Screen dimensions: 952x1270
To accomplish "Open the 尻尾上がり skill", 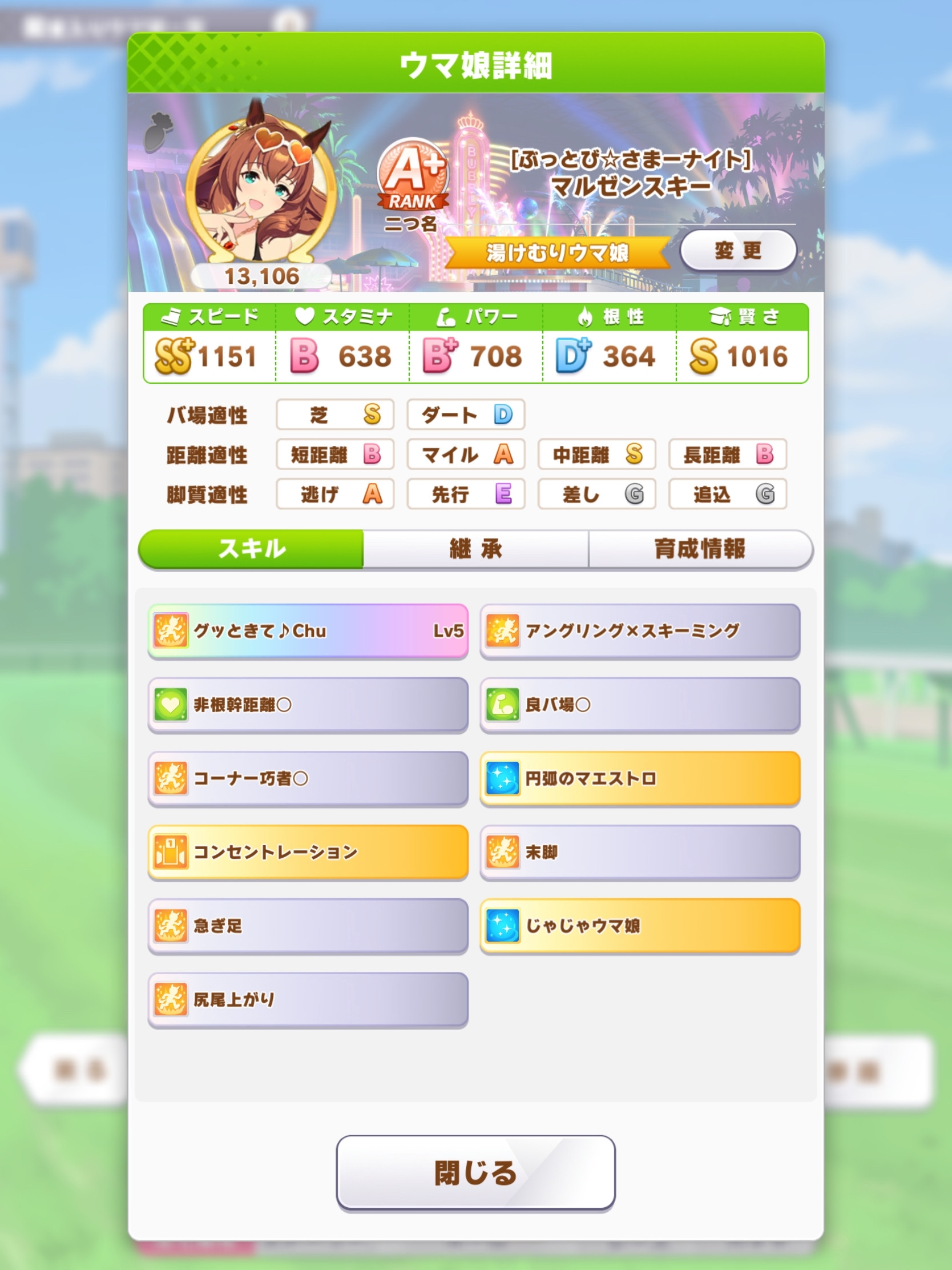I will tap(308, 999).
